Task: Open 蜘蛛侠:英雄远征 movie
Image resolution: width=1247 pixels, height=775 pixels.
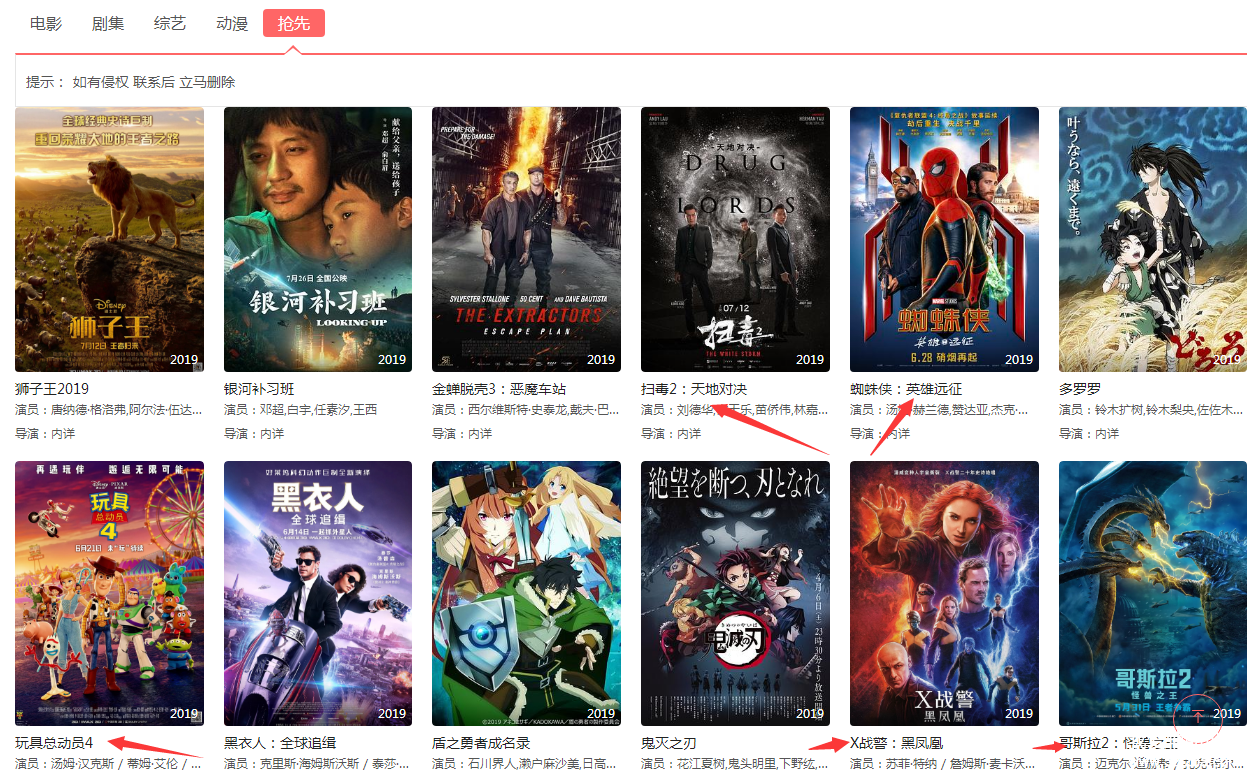Action: 944,239
